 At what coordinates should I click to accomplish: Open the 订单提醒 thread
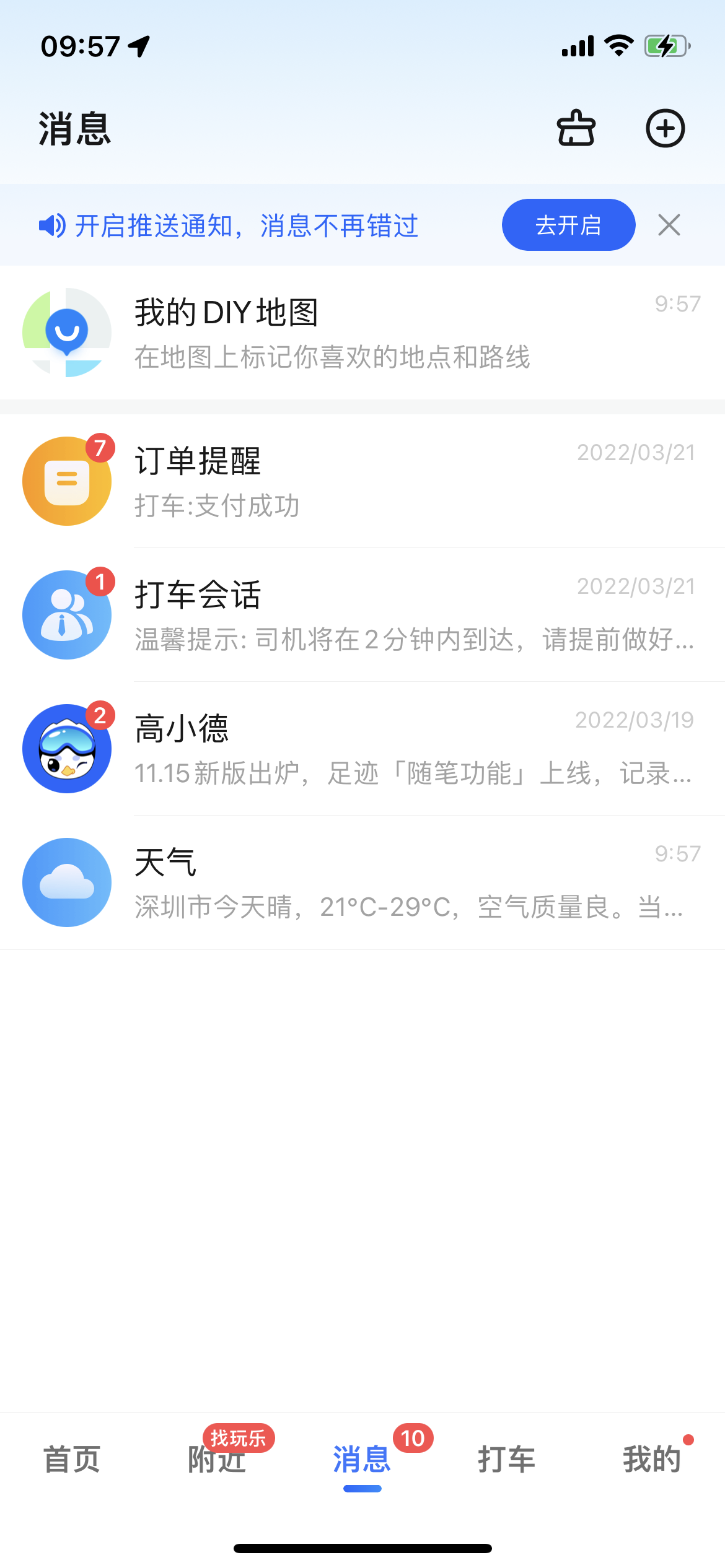click(x=362, y=481)
